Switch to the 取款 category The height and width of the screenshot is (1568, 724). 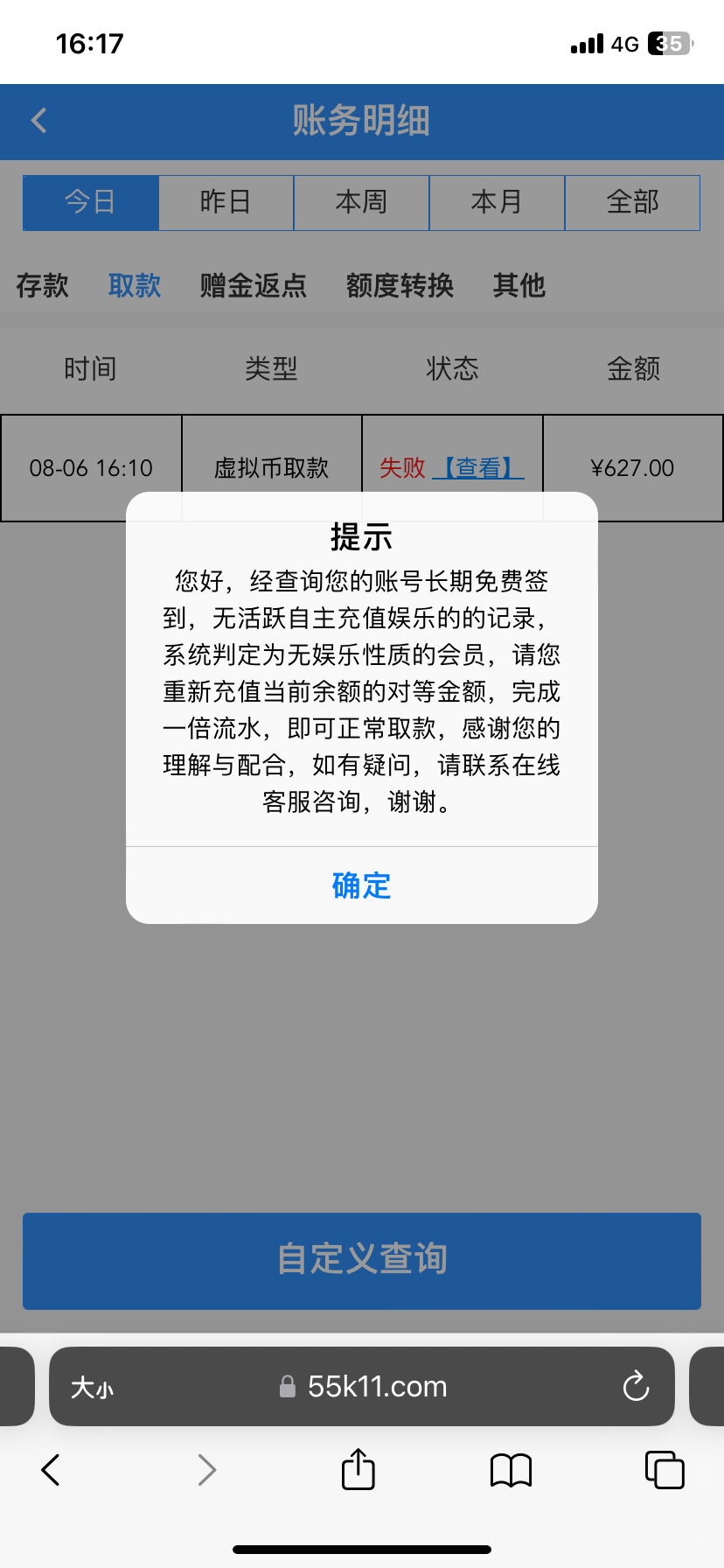tap(135, 285)
